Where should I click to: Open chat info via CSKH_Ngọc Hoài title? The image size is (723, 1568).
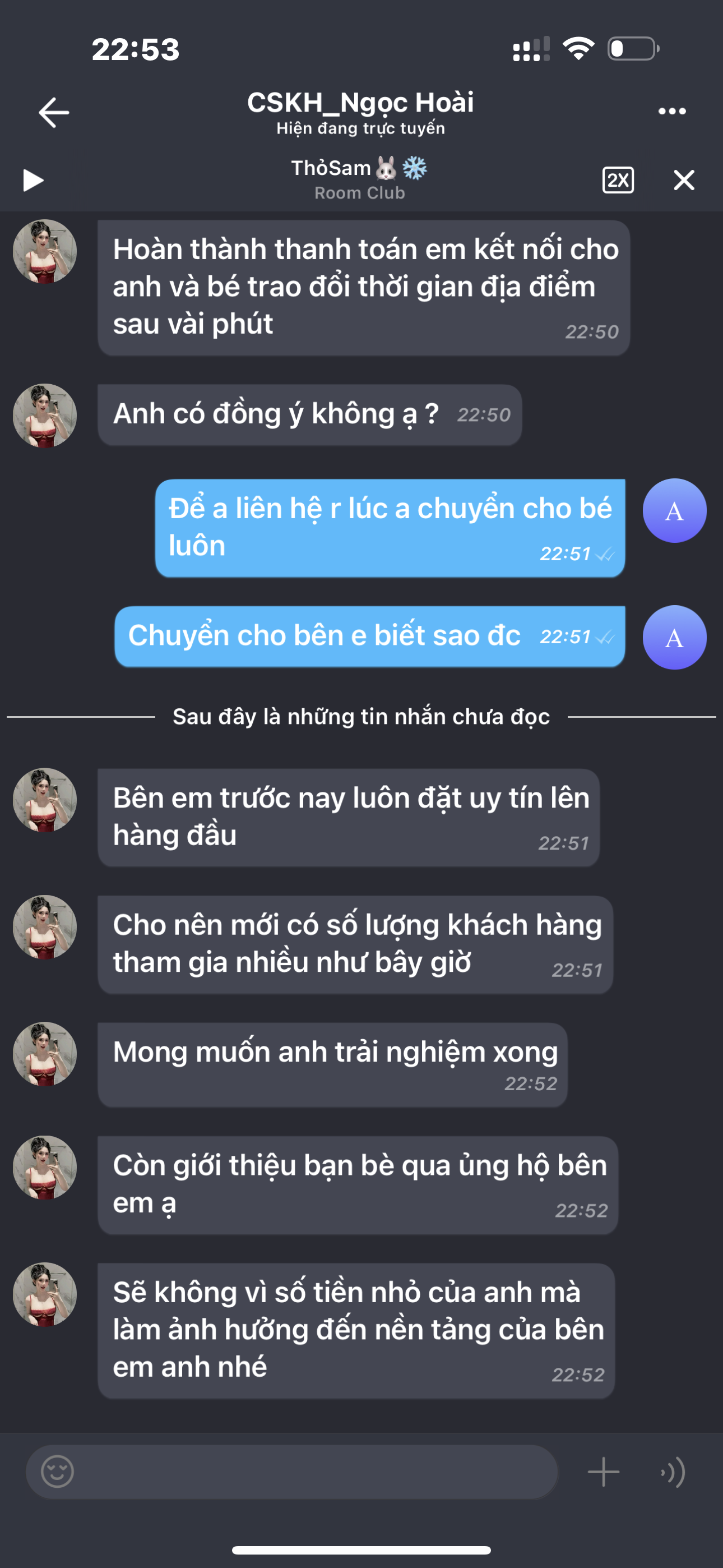[x=360, y=102]
